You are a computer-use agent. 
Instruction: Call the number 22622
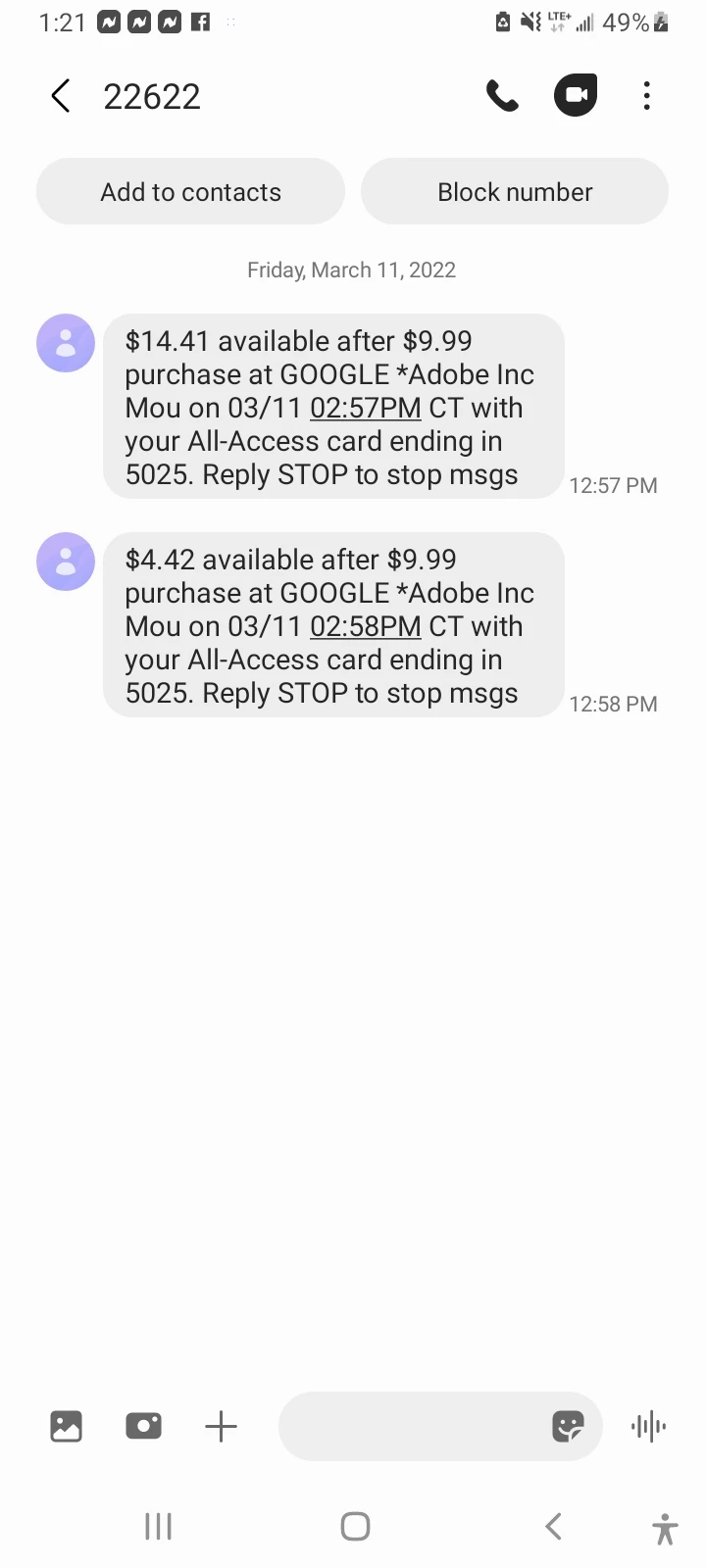coord(502,96)
